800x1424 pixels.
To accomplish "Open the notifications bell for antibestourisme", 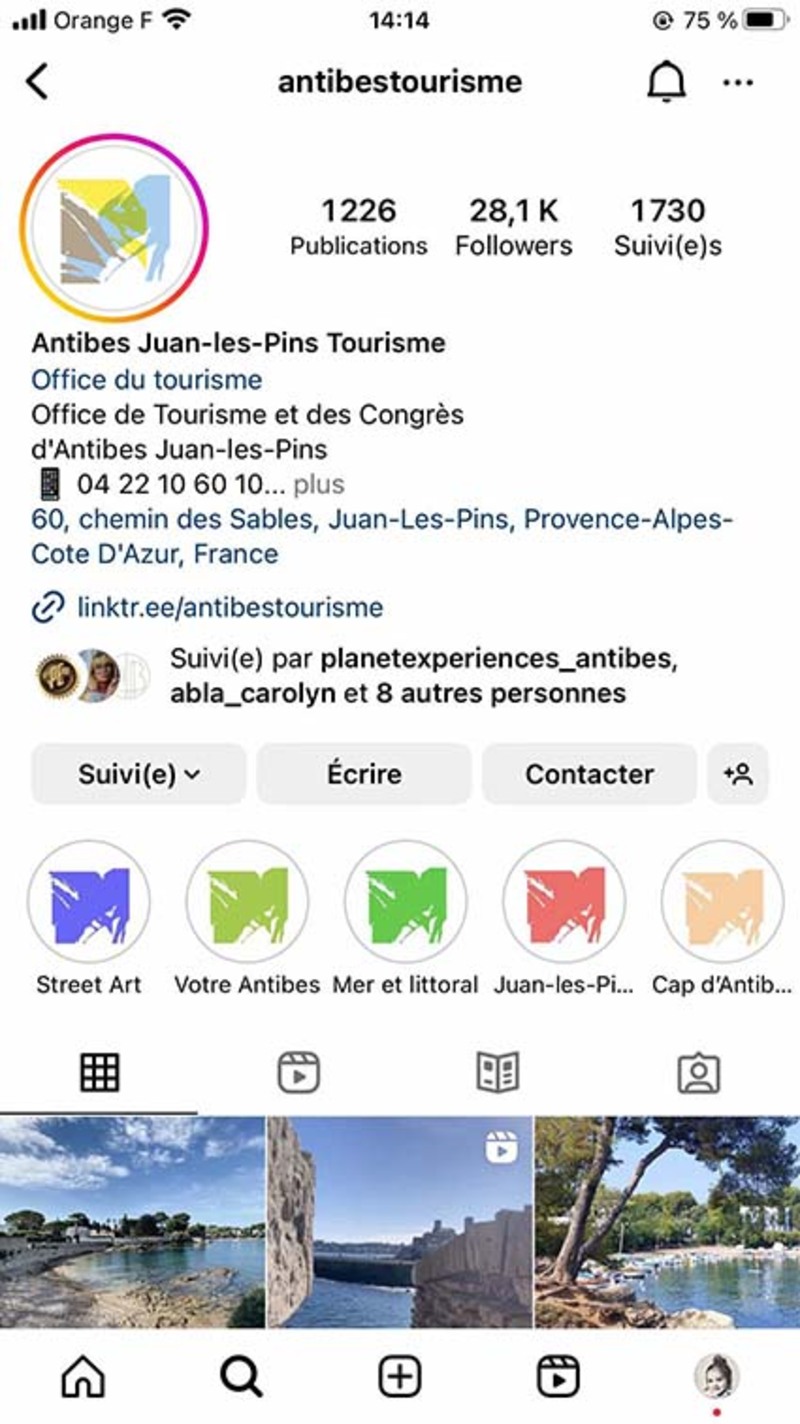I will [666, 82].
